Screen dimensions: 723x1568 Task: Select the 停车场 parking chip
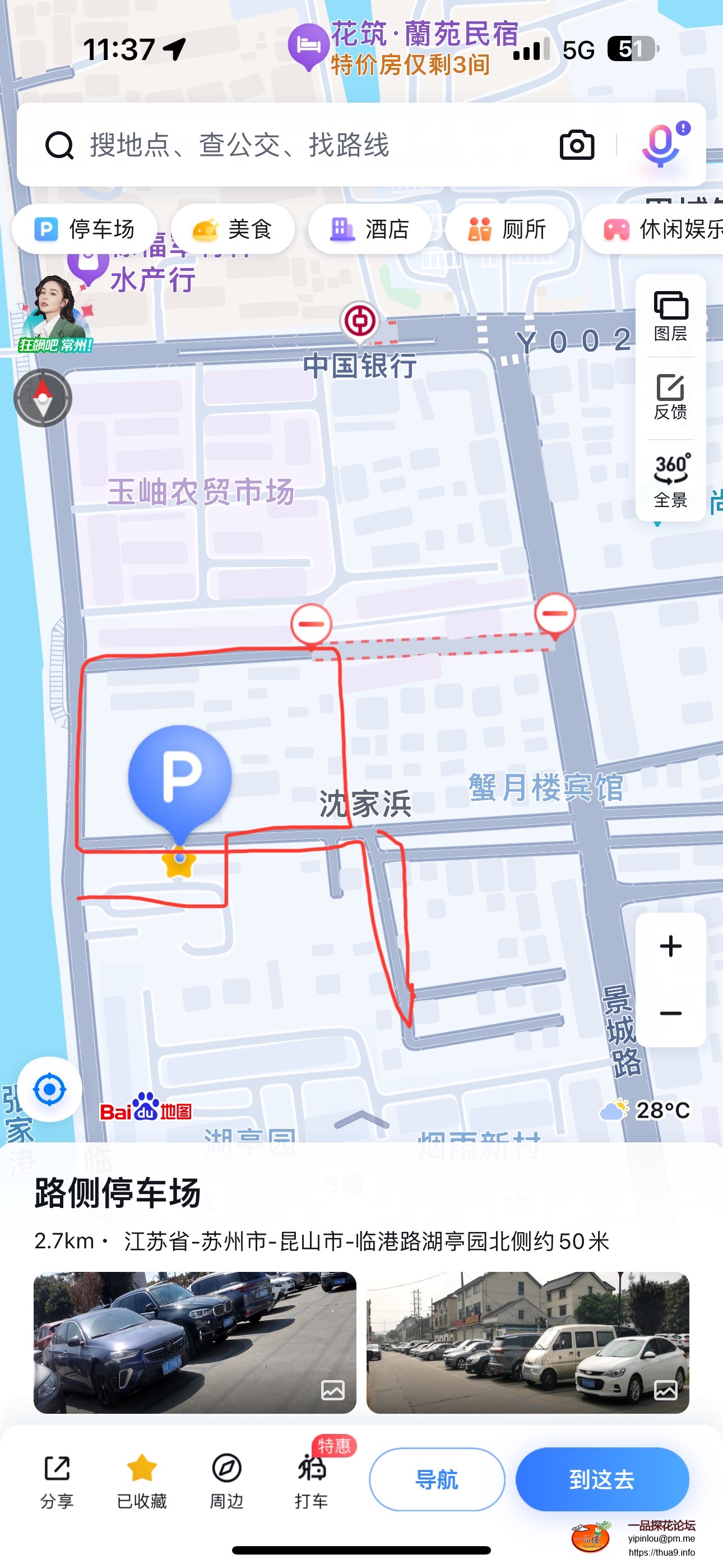click(x=85, y=229)
